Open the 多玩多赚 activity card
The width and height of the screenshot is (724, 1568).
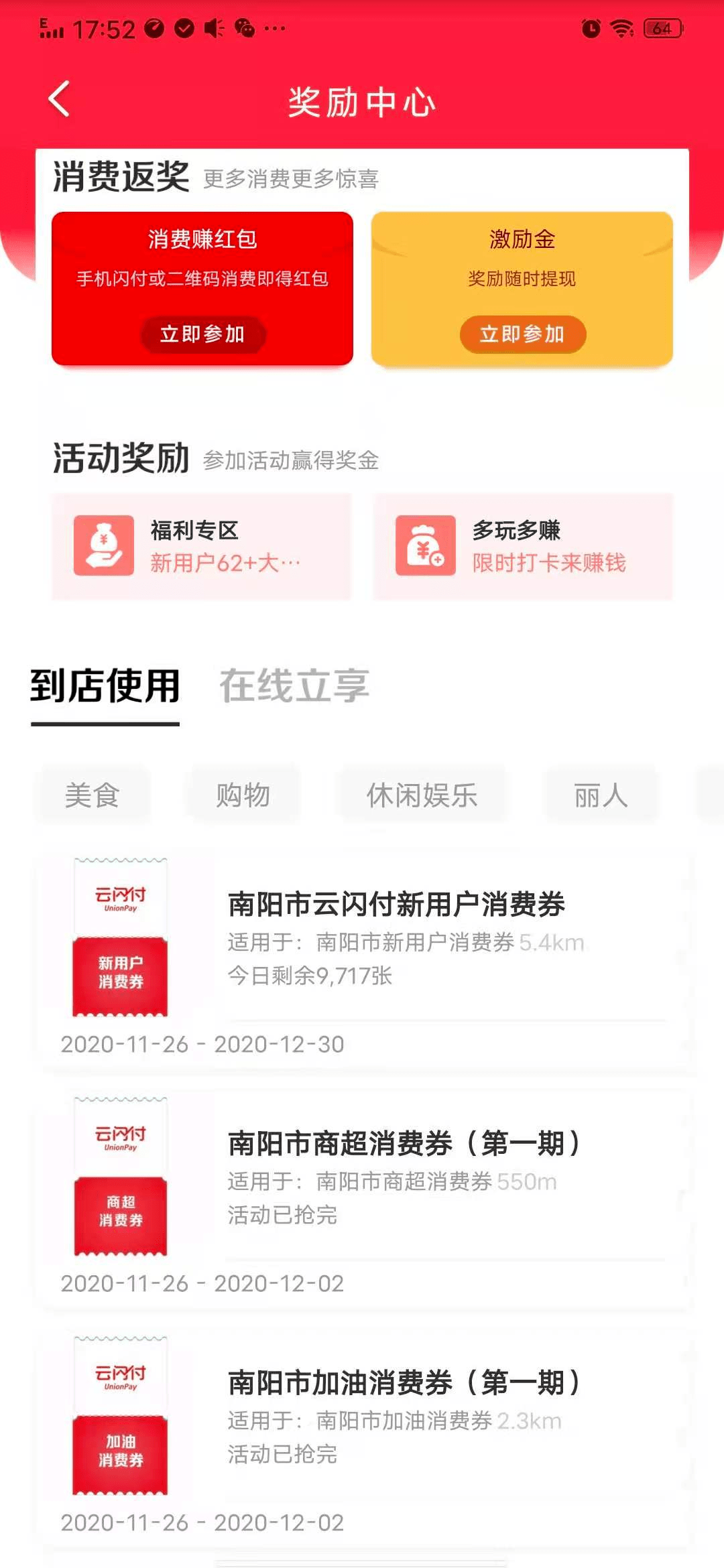522,546
